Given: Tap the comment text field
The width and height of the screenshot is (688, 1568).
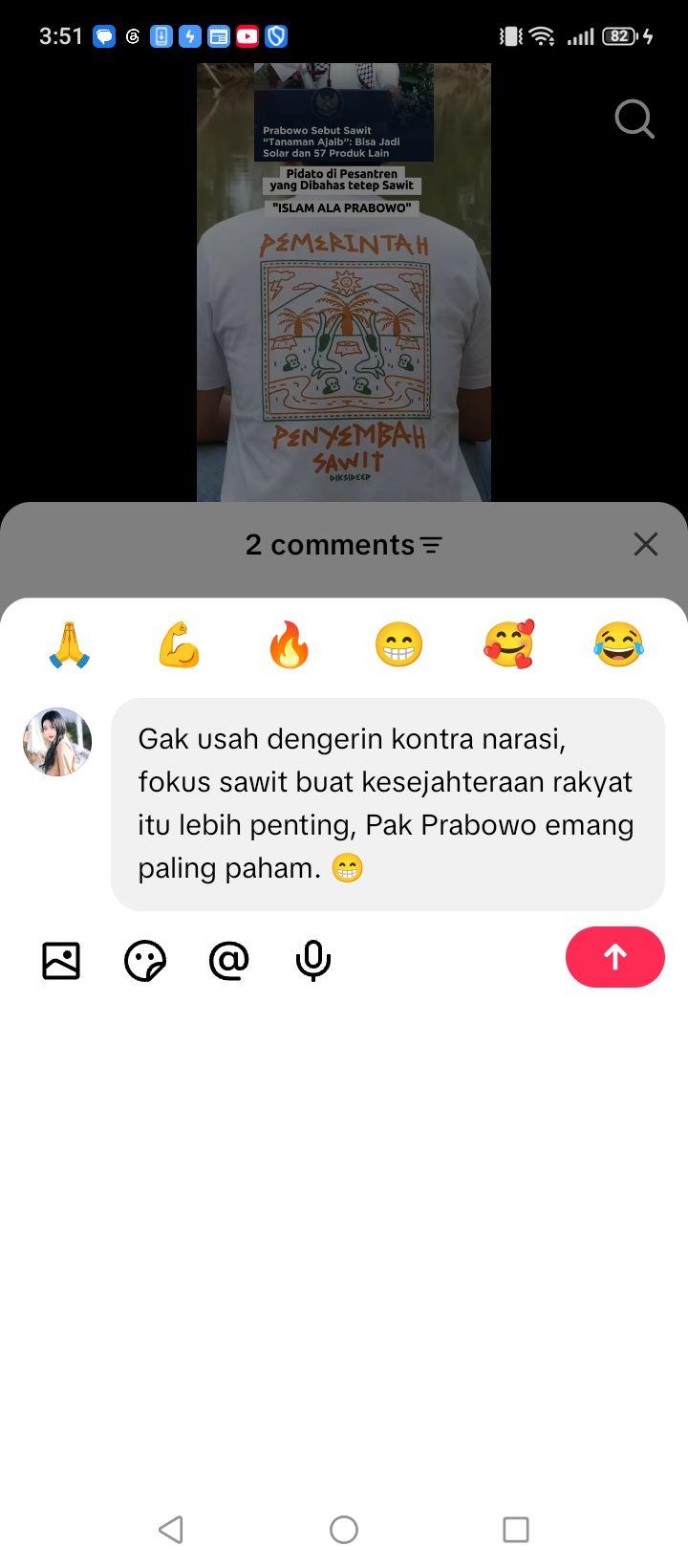Looking at the screenshot, I should [388, 804].
